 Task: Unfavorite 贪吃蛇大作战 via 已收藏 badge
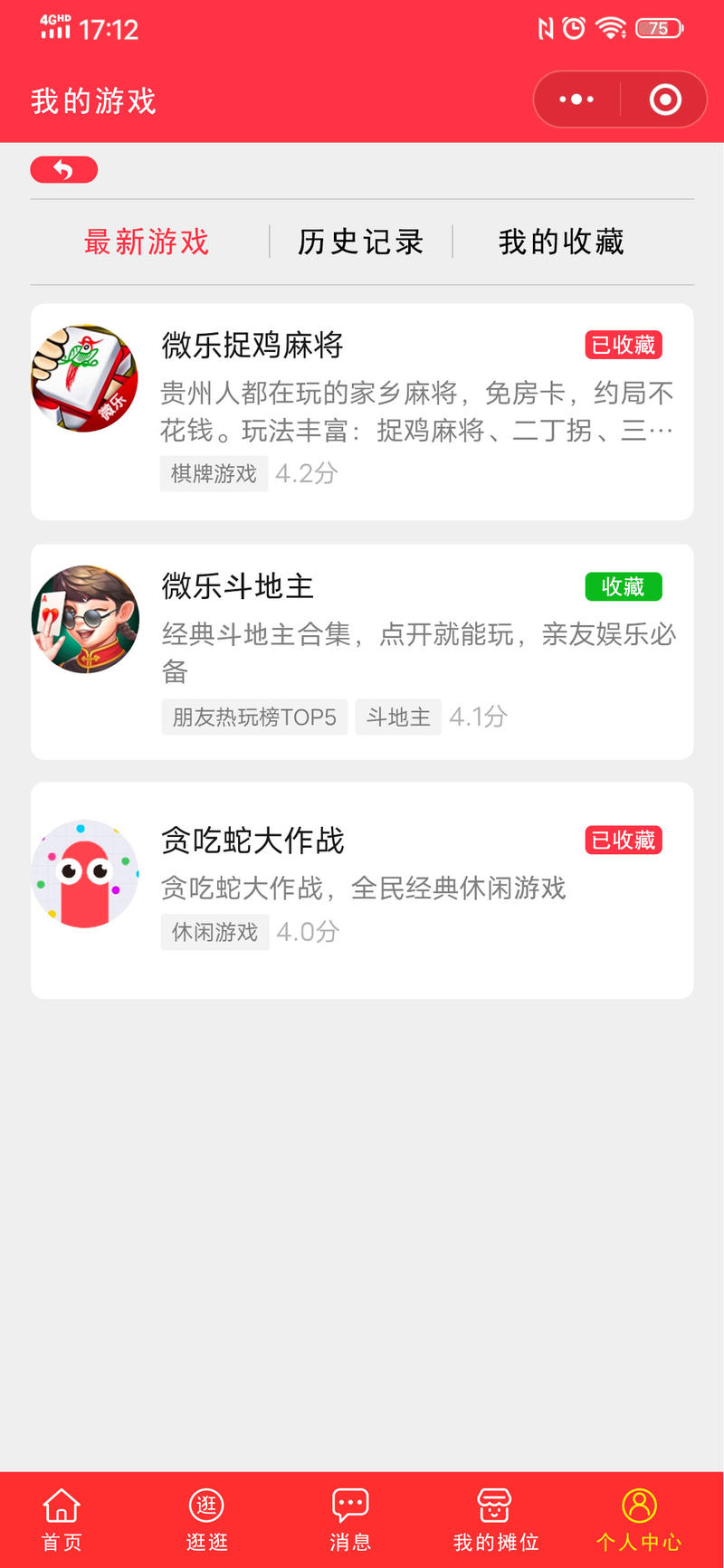coord(623,840)
